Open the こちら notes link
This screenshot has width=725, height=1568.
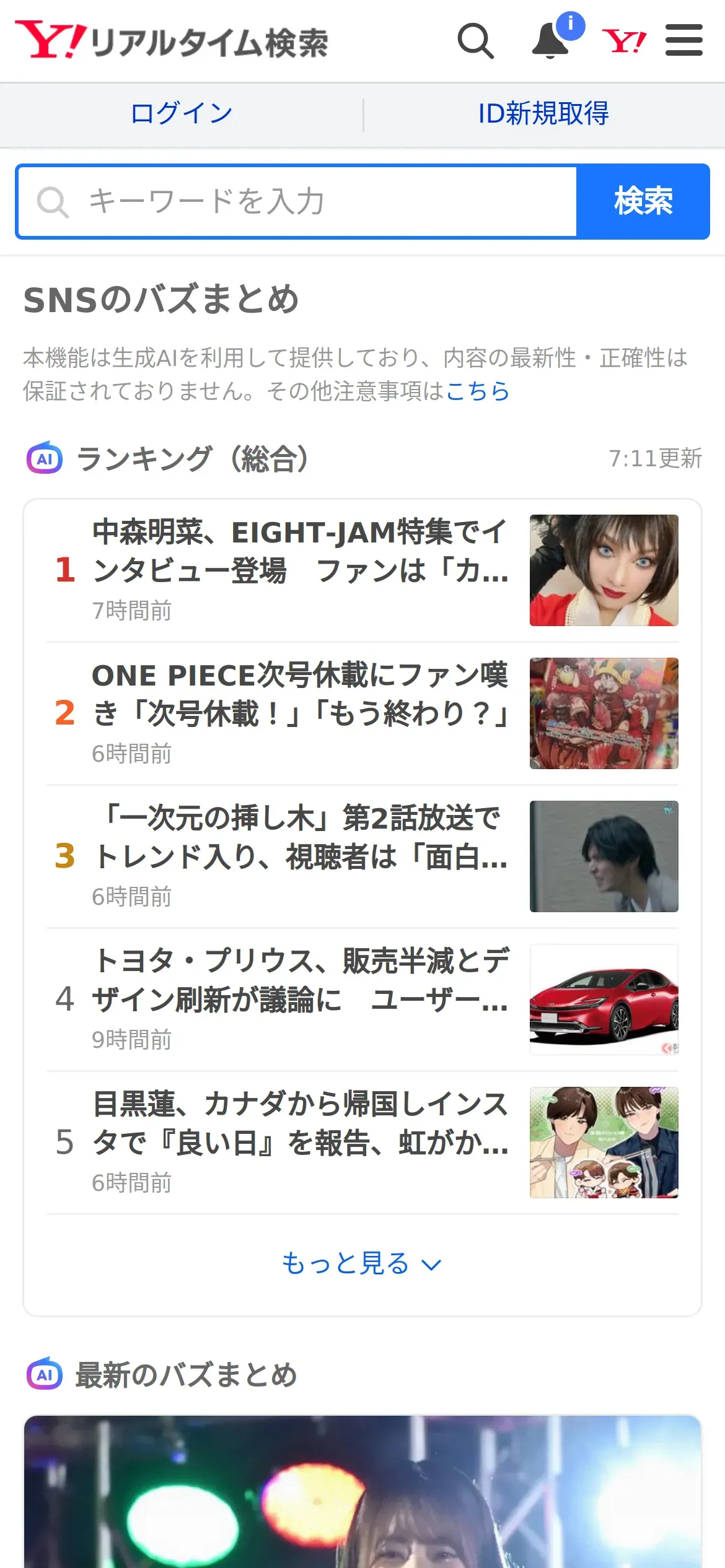[x=477, y=391]
